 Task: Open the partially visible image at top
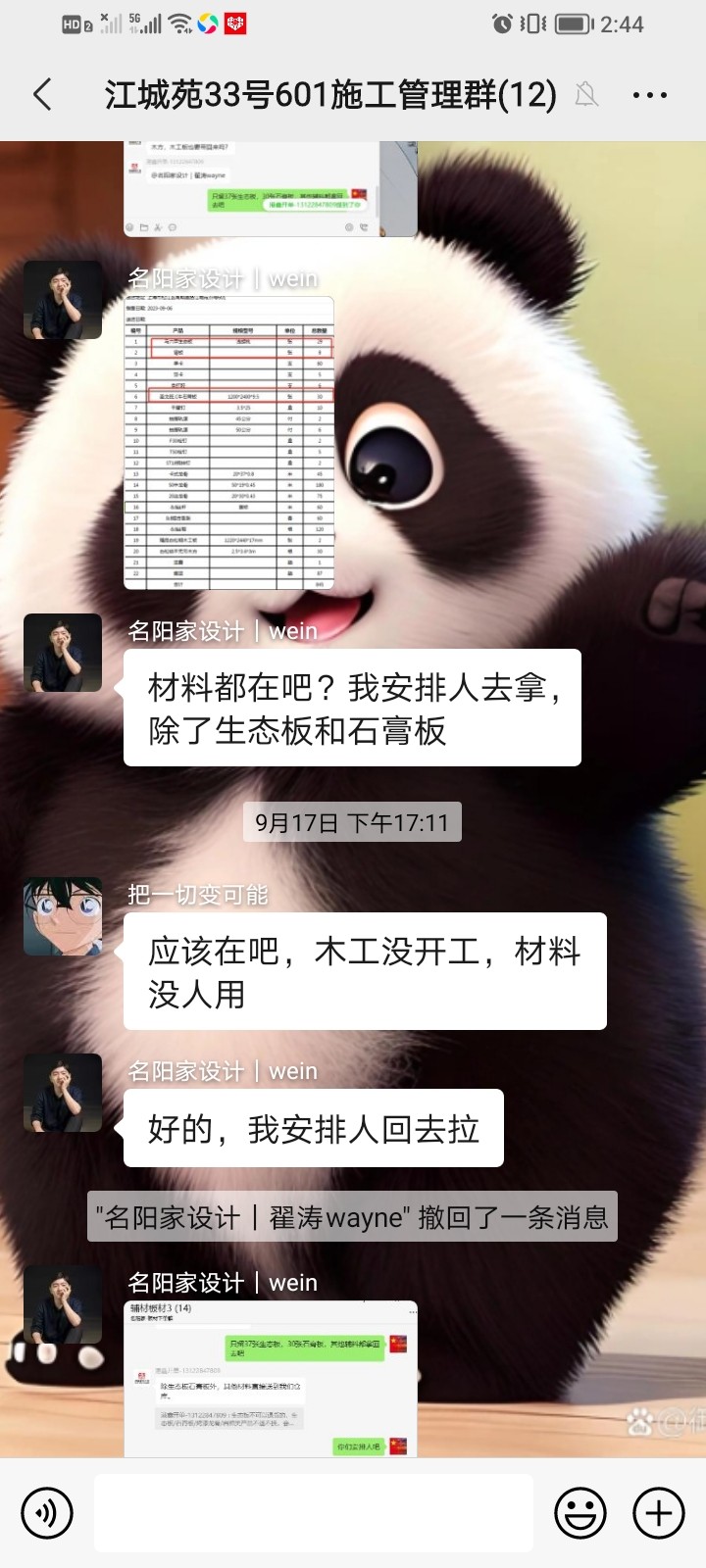click(x=271, y=189)
